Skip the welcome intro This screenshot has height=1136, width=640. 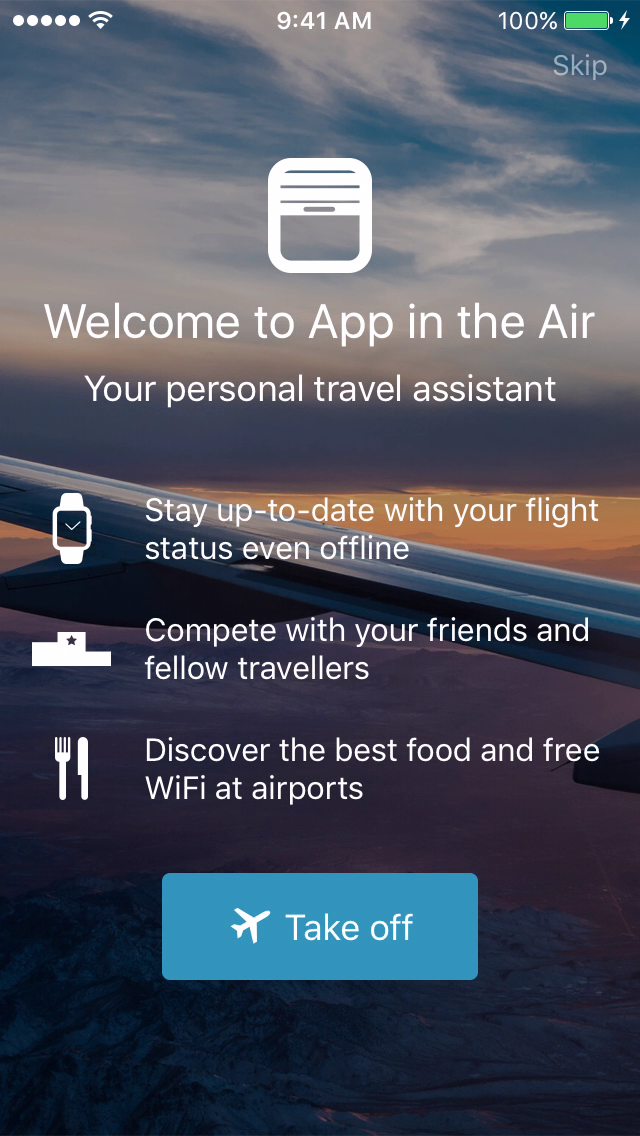(x=579, y=66)
